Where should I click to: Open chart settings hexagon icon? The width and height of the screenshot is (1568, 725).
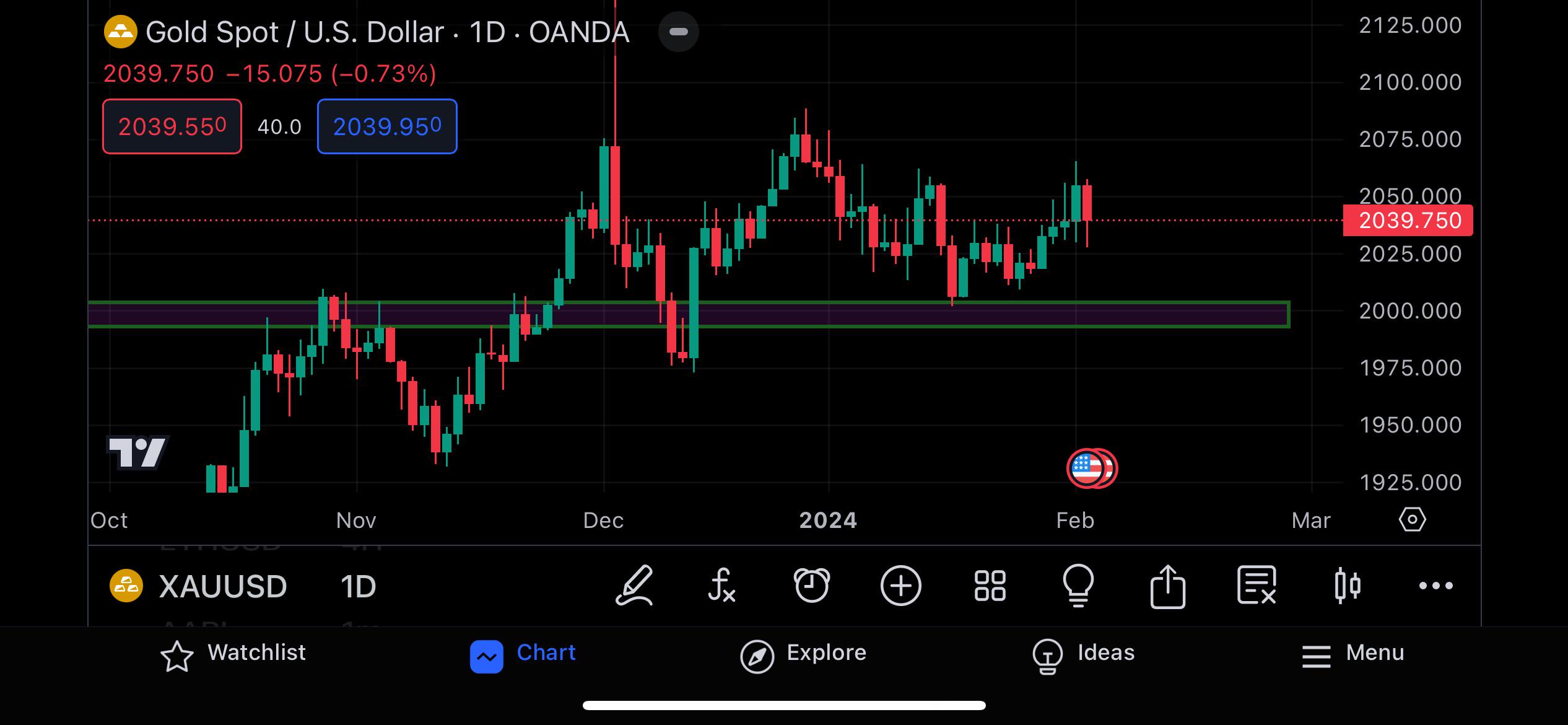click(x=1412, y=519)
